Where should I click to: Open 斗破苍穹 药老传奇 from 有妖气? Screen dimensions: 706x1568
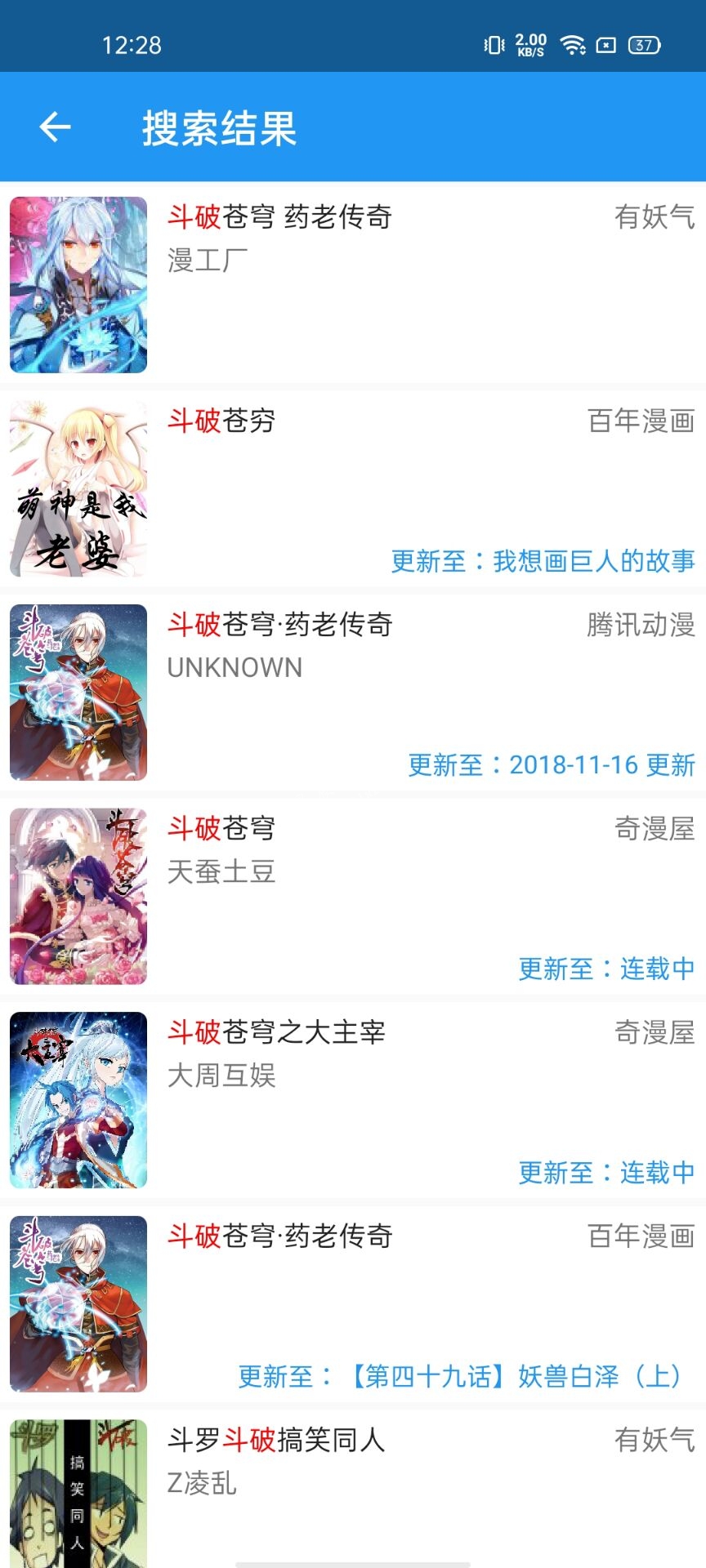tap(353, 284)
